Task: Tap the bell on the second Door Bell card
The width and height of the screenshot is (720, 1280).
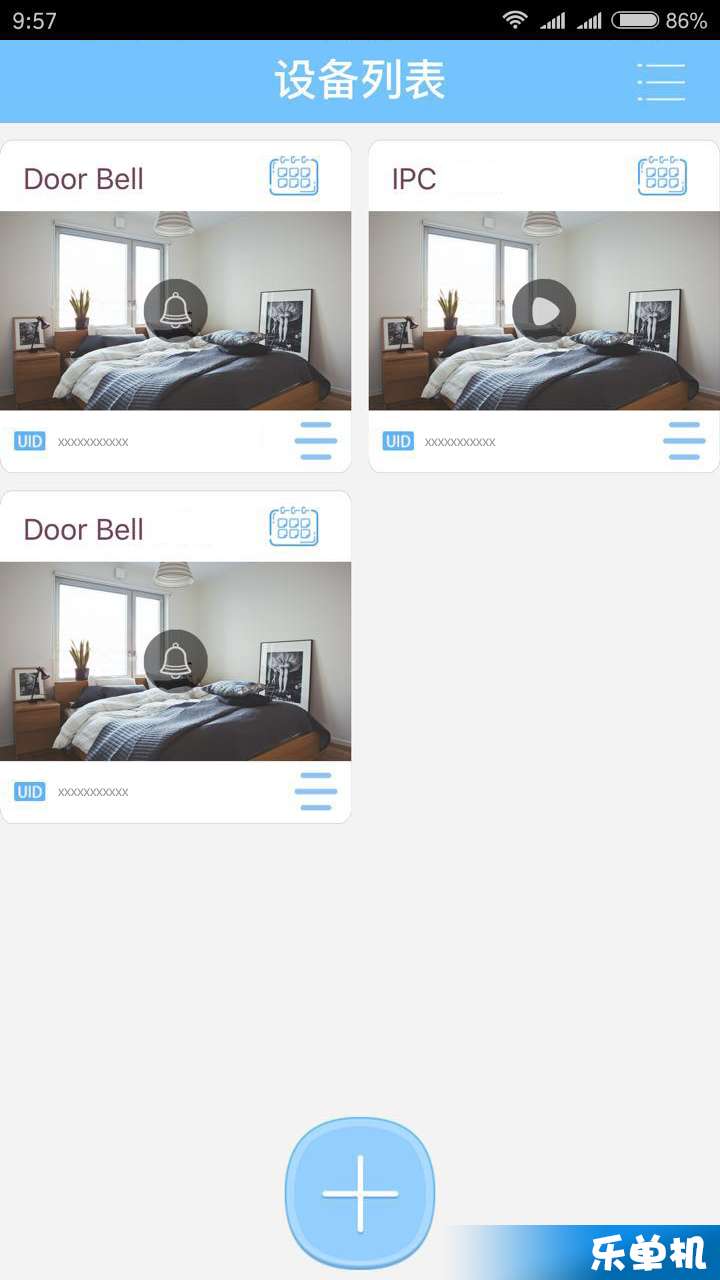Action: 176,661
